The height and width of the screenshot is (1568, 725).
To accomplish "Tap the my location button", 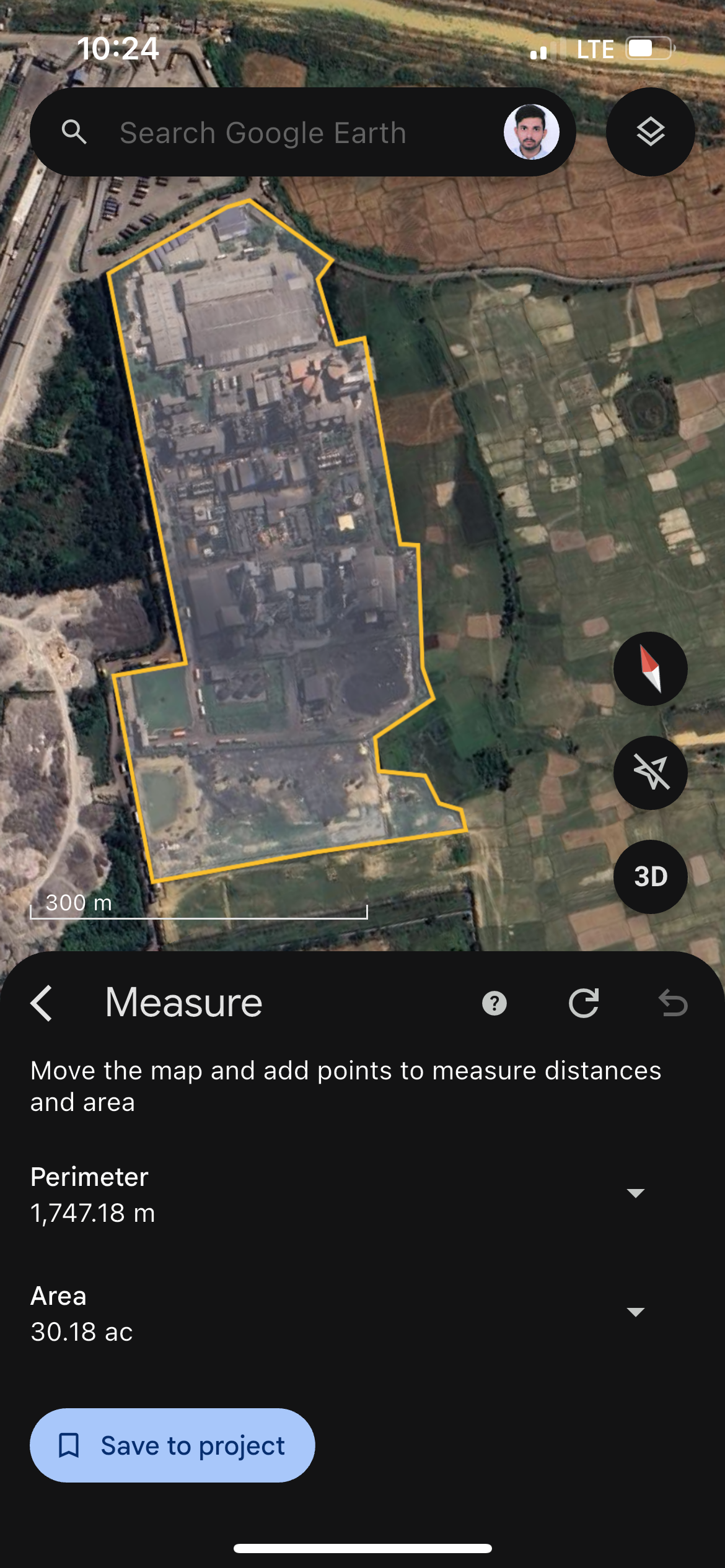I will (x=650, y=772).
